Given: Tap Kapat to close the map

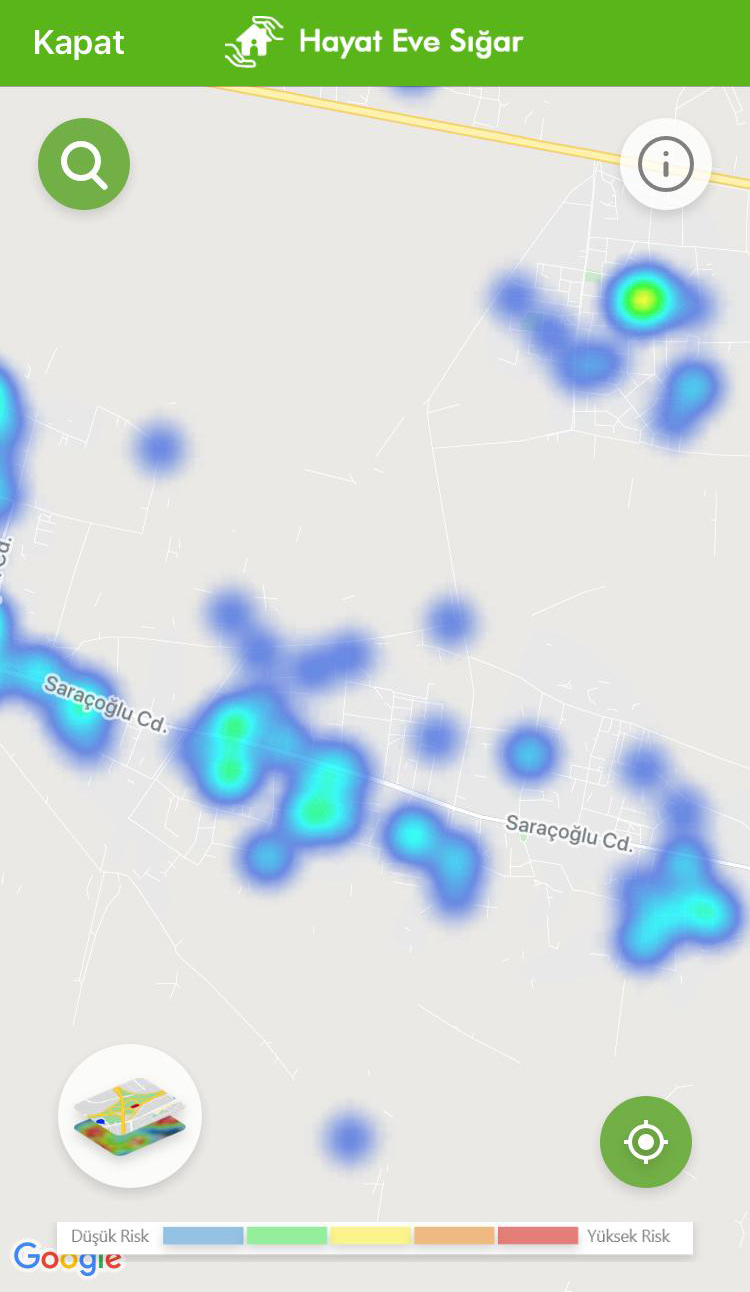Looking at the screenshot, I should click(78, 43).
